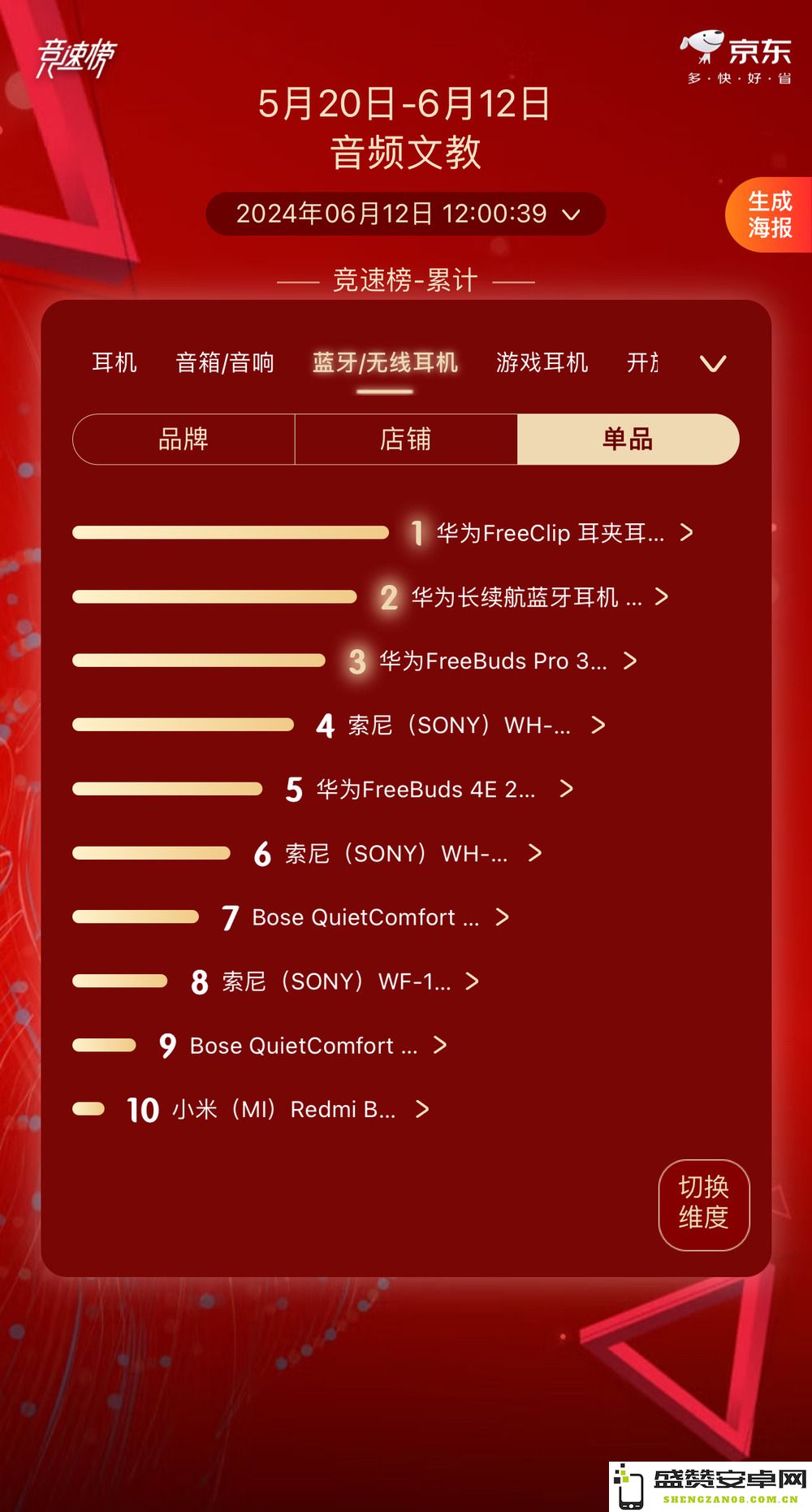The height and width of the screenshot is (1512, 812).
Task: Open rank 5 华为FreeBuds 4E item
Action: point(426,789)
